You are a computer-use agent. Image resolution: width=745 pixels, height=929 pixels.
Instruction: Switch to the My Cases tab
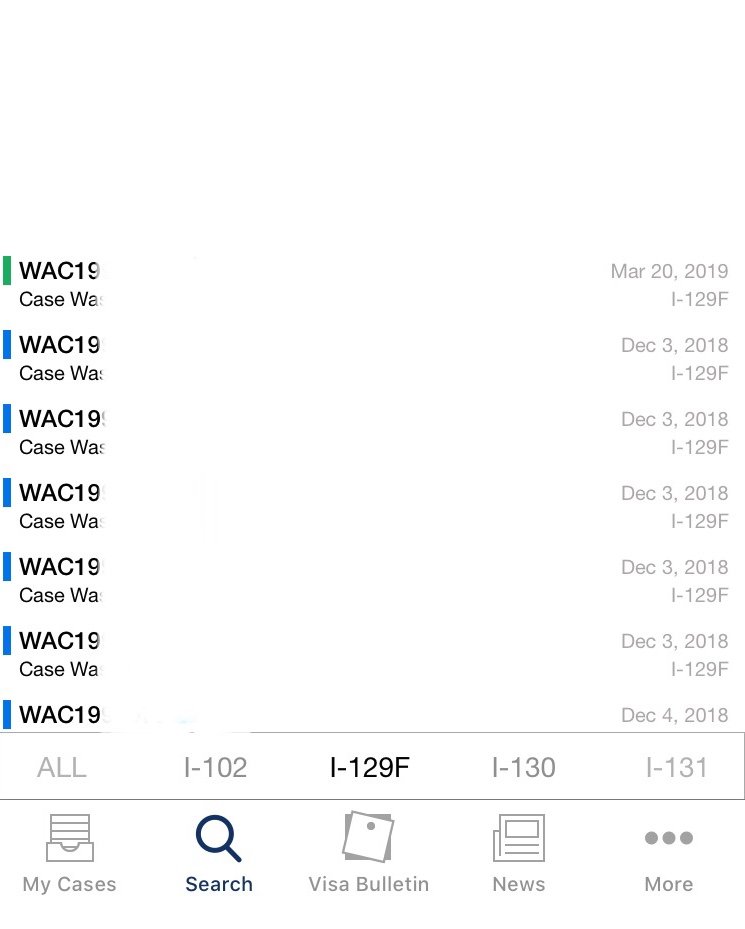click(69, 853)
